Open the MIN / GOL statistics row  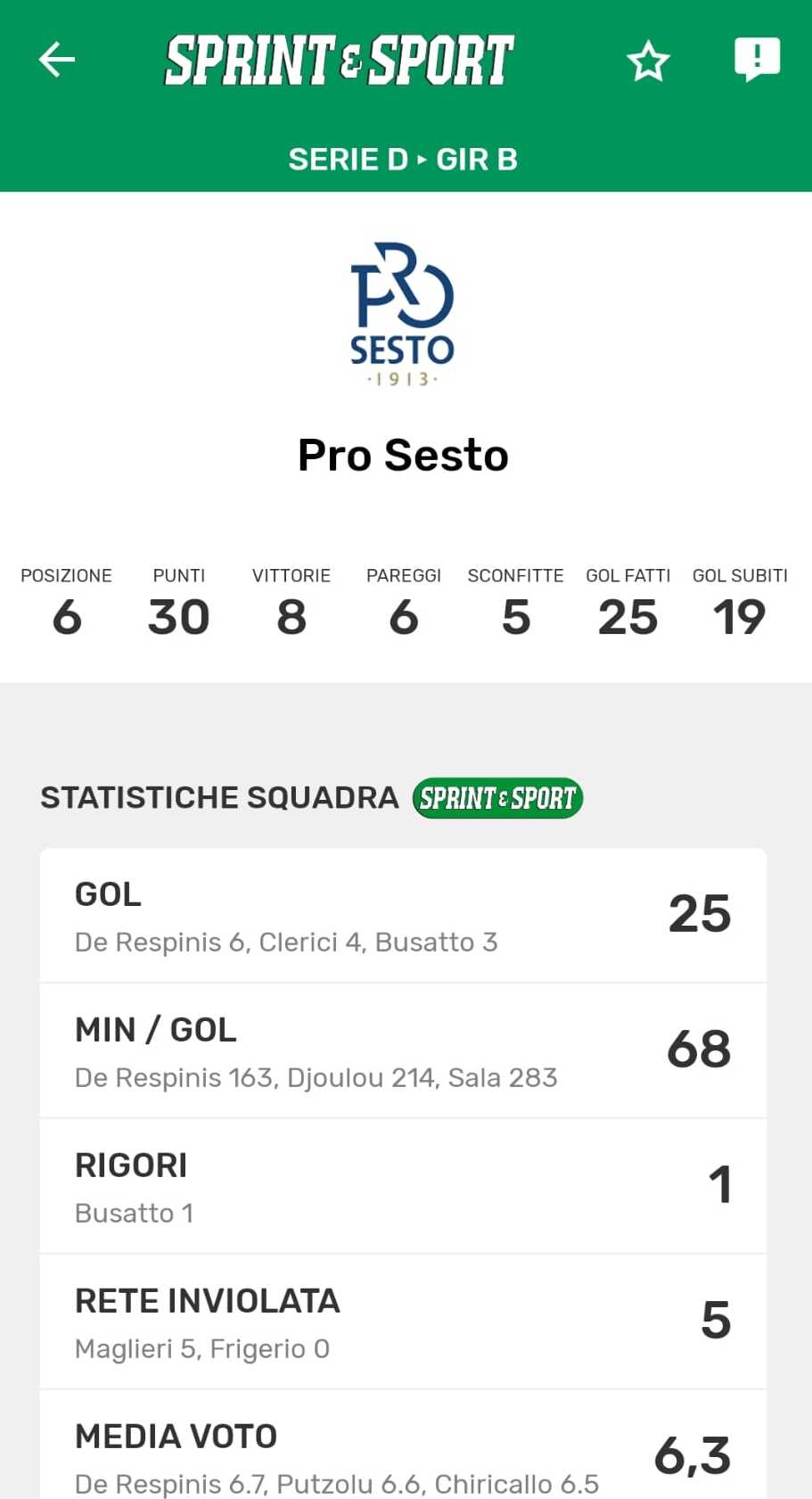click(x=403, y=1051)
